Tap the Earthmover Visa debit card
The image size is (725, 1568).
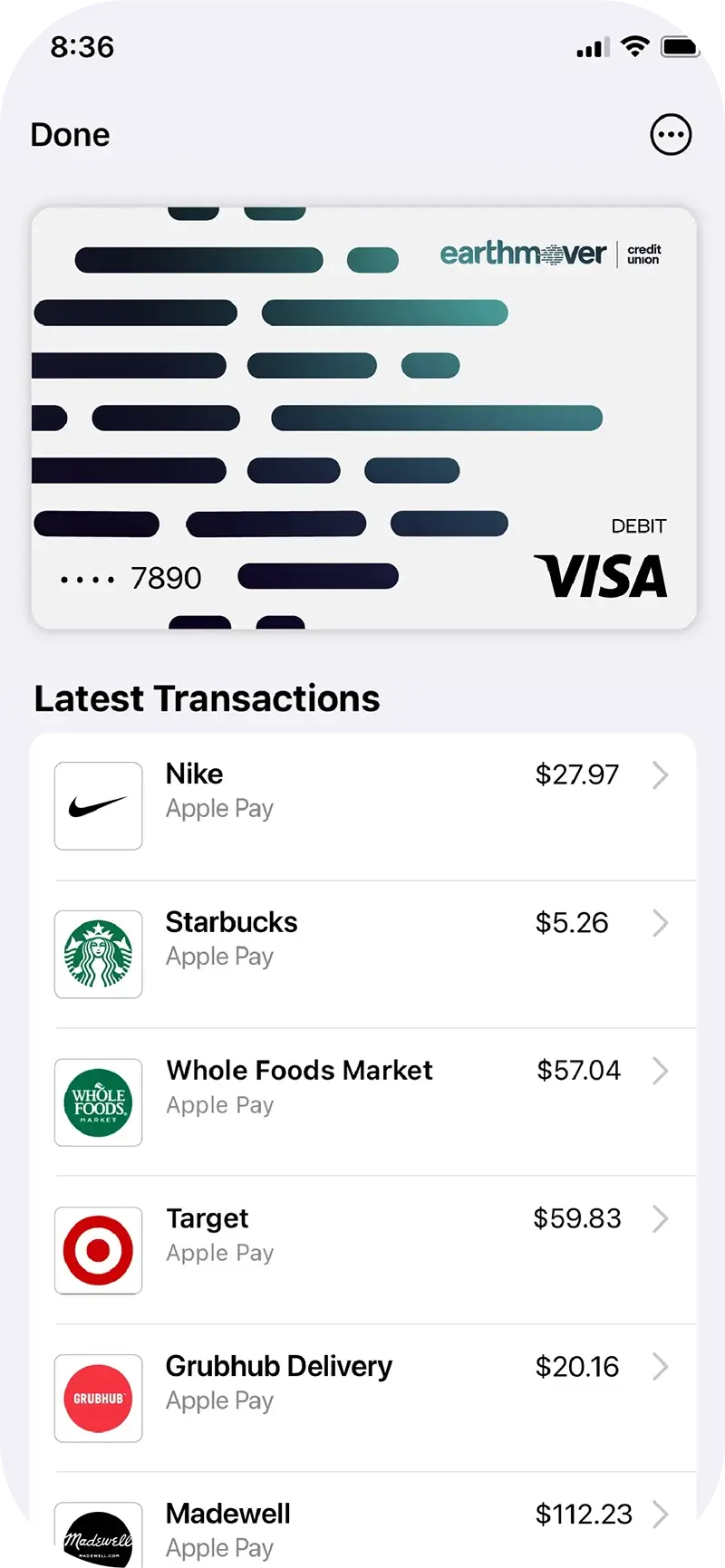point(363,418)
